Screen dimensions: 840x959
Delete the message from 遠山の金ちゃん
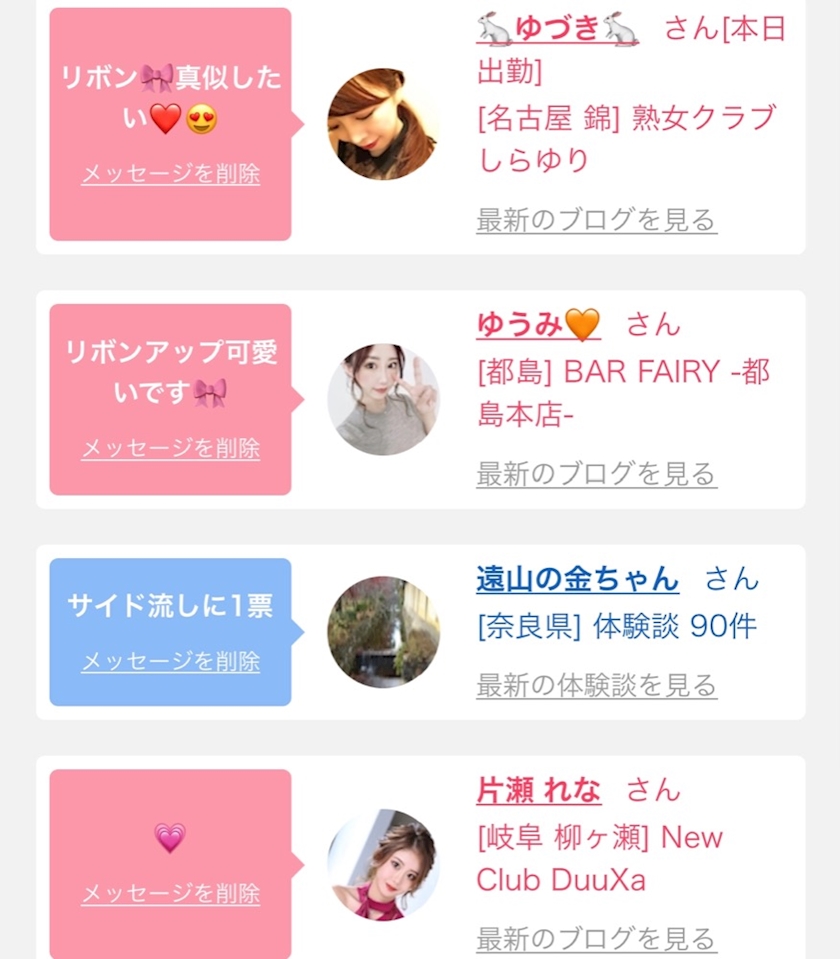[170, 661]
